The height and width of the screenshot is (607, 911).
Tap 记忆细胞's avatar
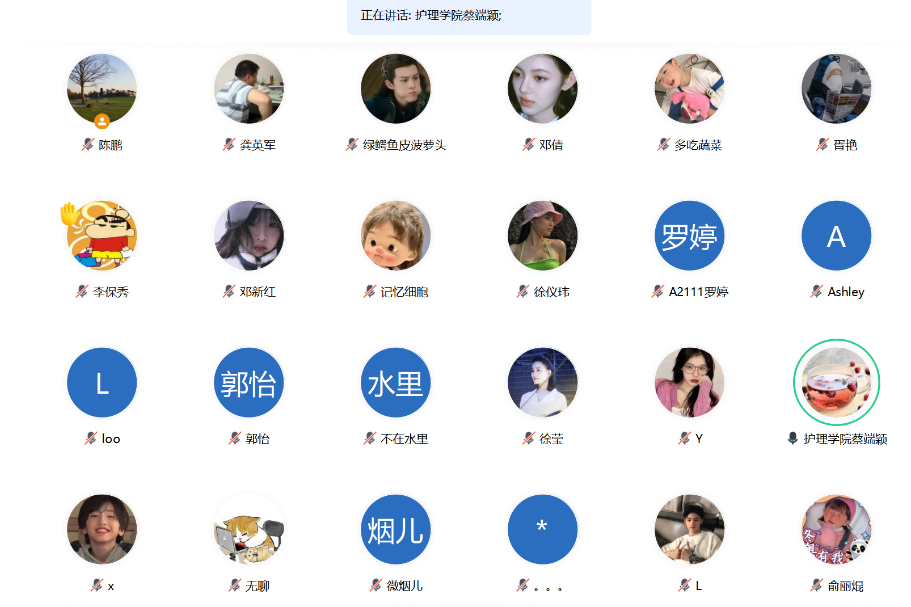[396, 237]
